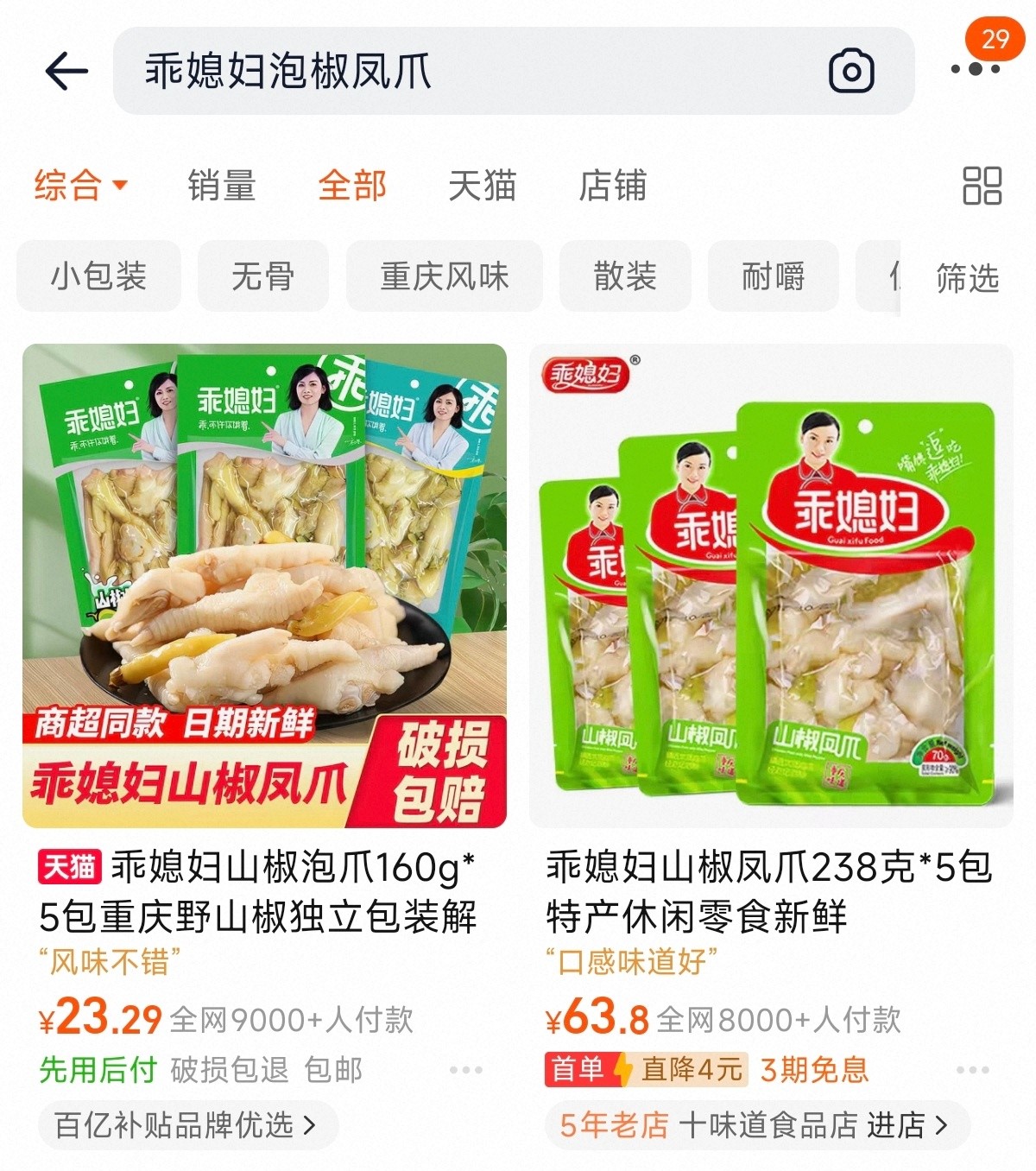This screenshot has width=1036, height=1171.
Task: Enter 十味道食品店 via 进店
Action: pyautogui.click(x=906, y=1125)
